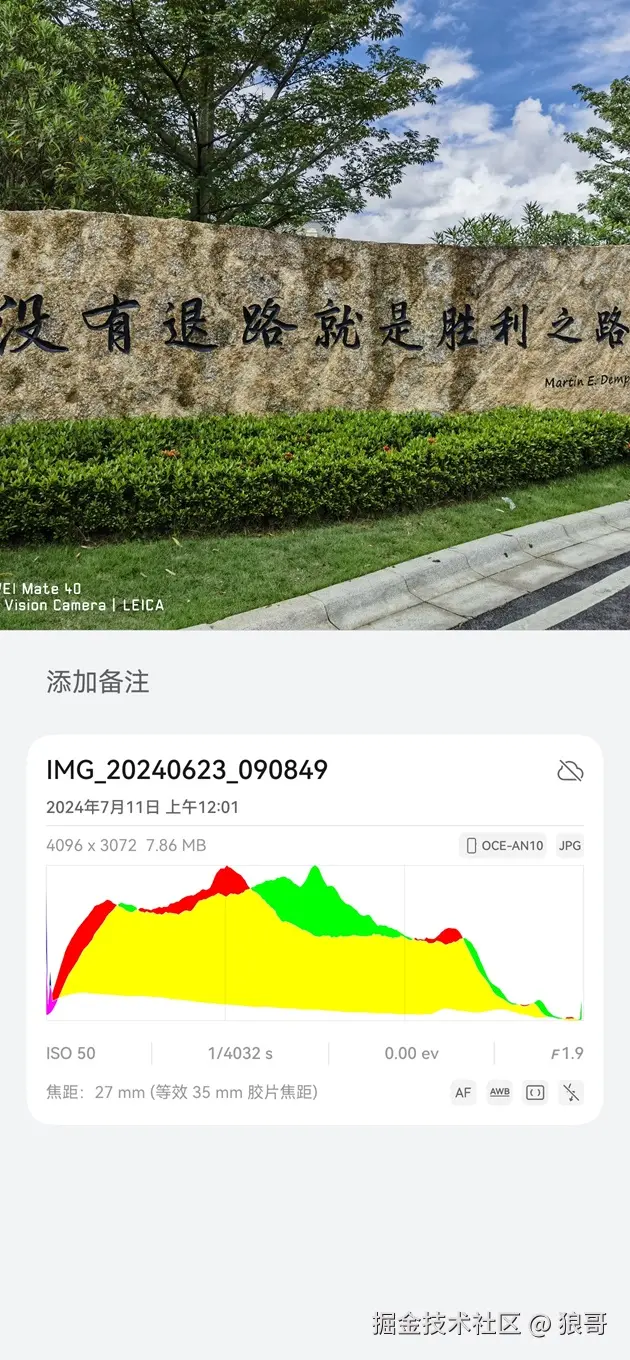Screen dimensions: 630x1360
Task: Open the stone wall photo preview
Action: point(315,315)
